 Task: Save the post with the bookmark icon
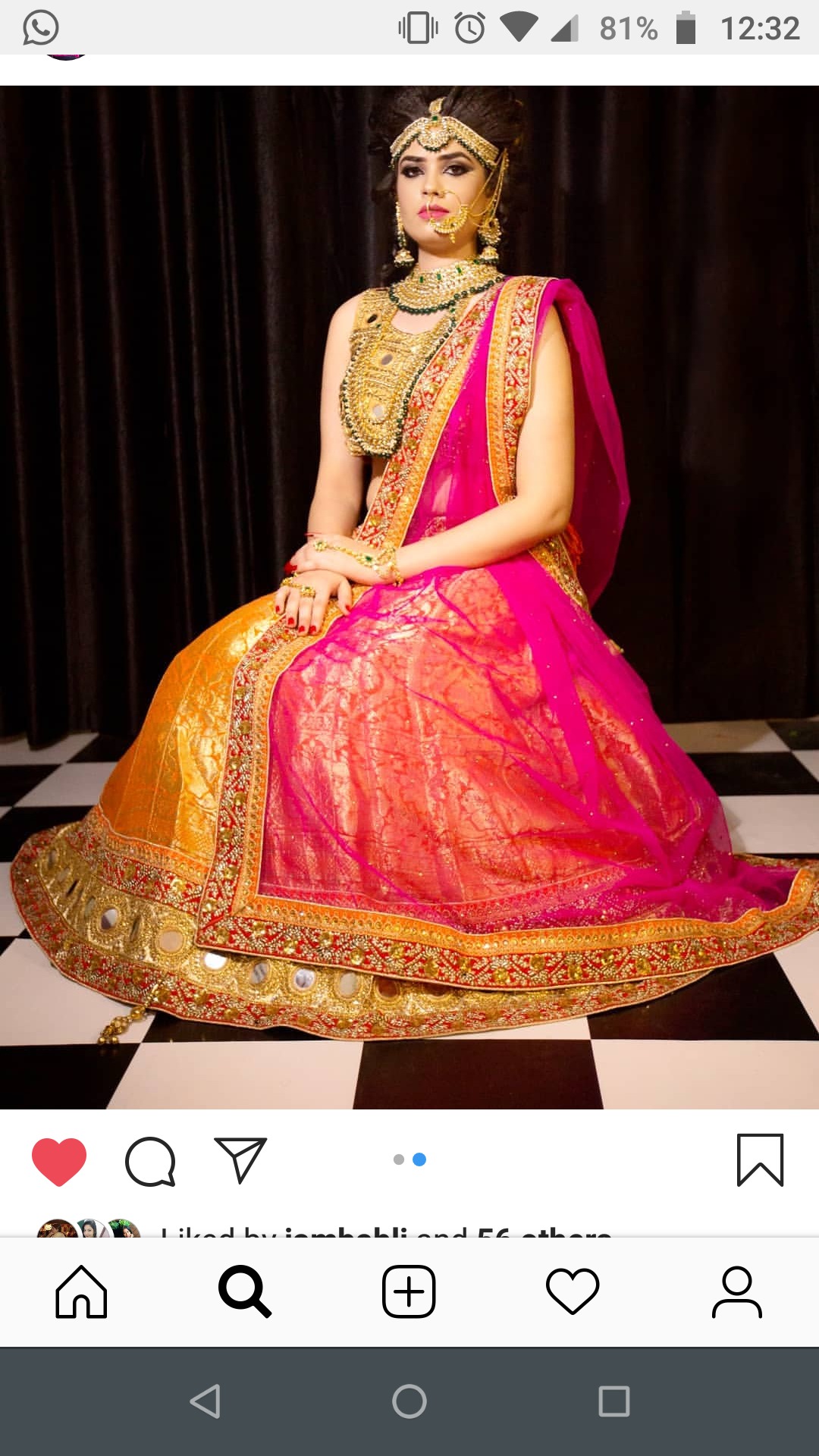click(760, 1159)
